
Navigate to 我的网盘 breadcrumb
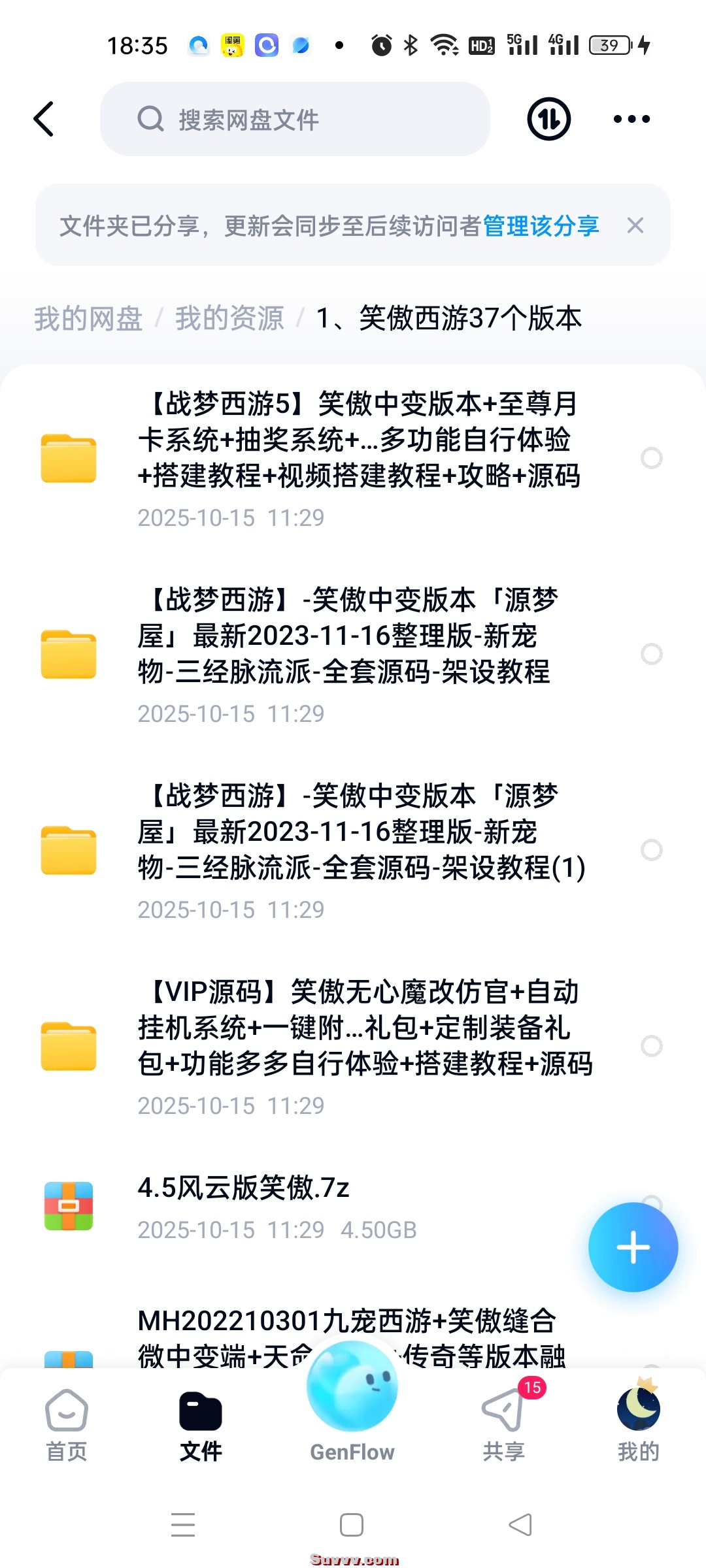pyautogui.click(x=88, y=319)
